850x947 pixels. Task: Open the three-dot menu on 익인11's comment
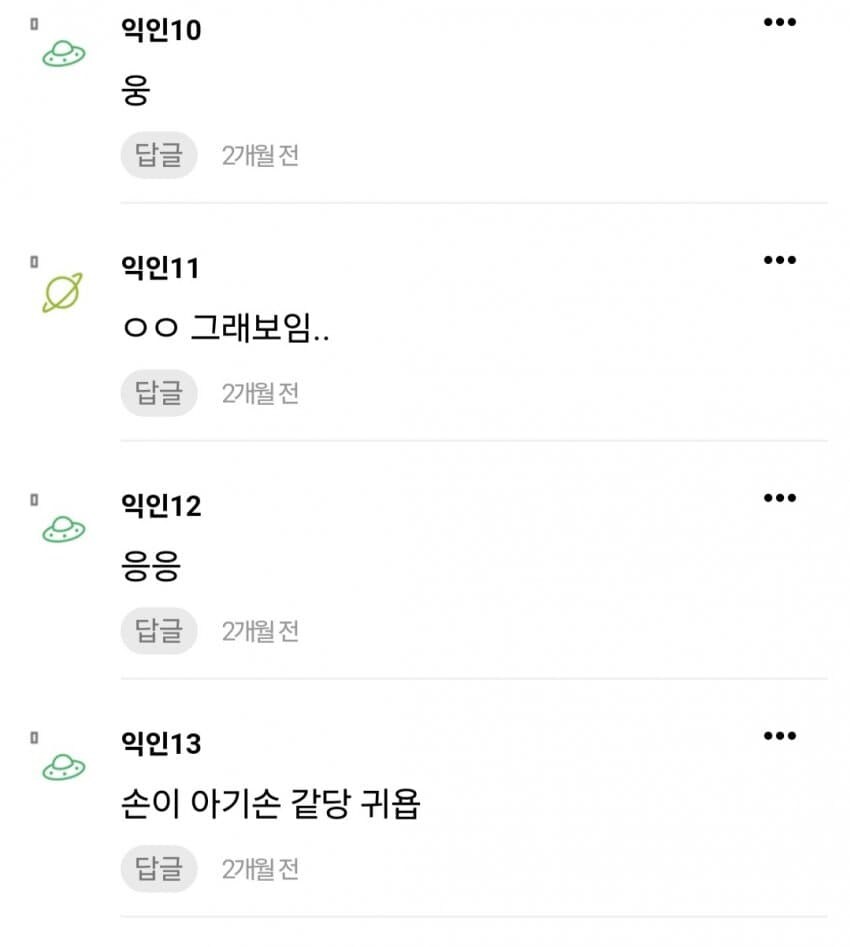(x=778, y=260)
